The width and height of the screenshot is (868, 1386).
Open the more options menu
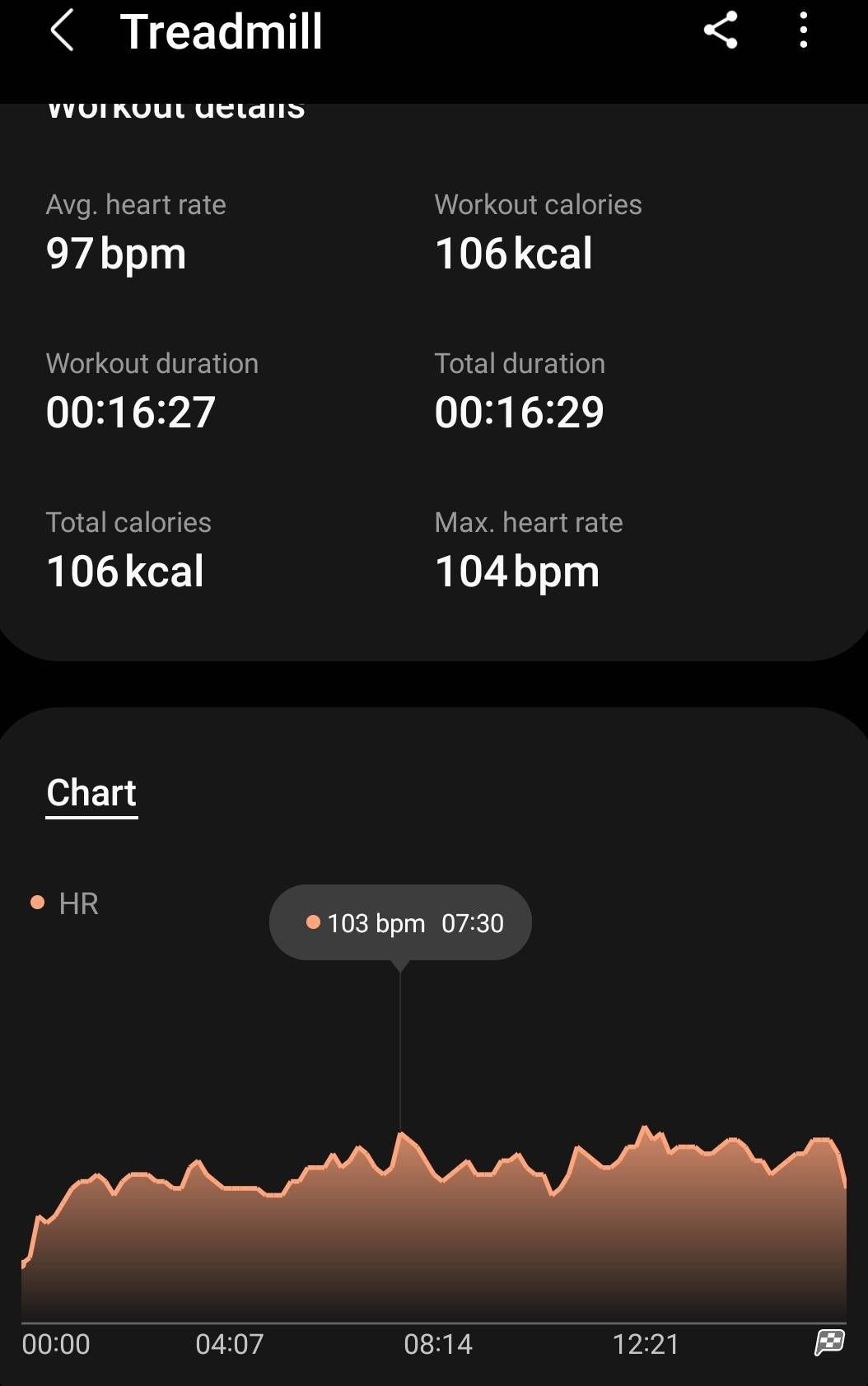pos(803,31)
